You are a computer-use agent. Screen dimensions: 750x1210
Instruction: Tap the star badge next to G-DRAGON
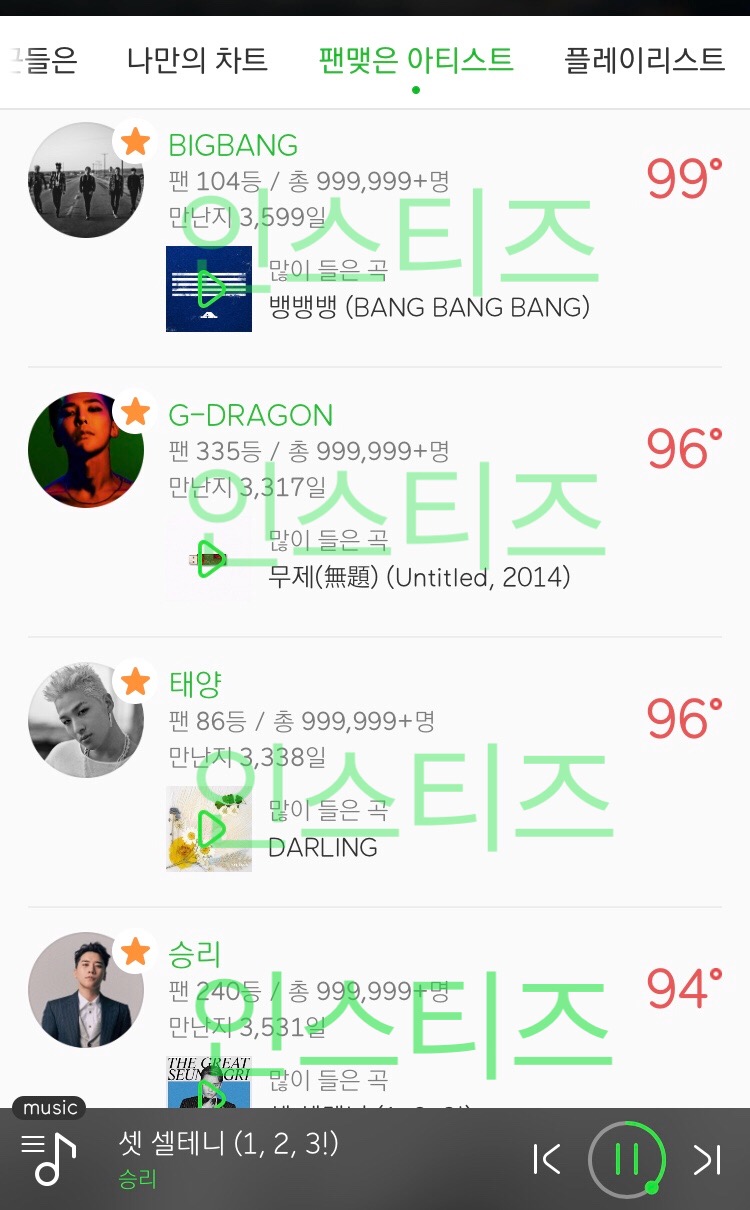click(x=135, y=412)
